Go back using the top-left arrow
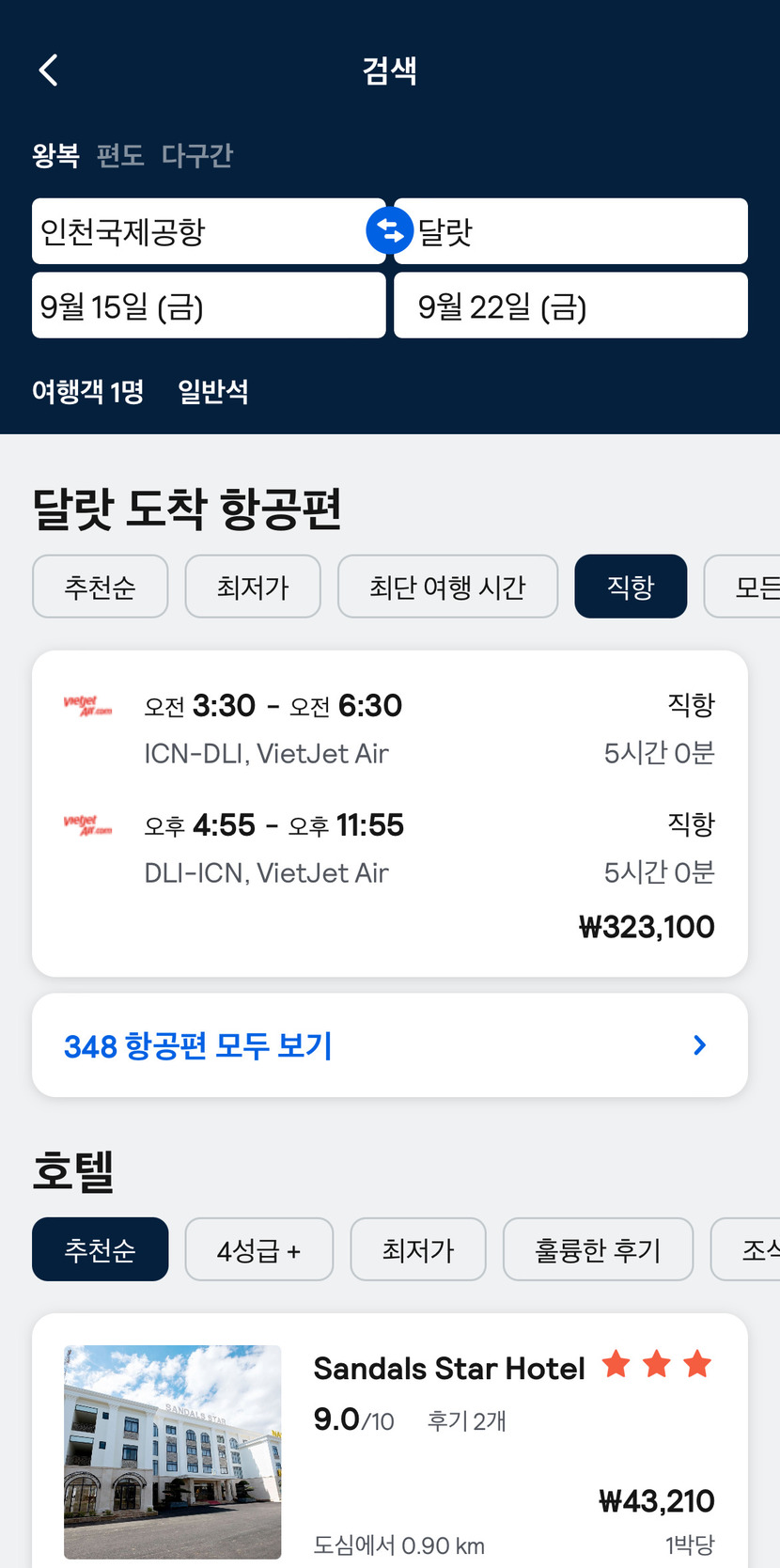Image resolution: width=780 pixels, height=1568 pixels. tap(49, 70)
